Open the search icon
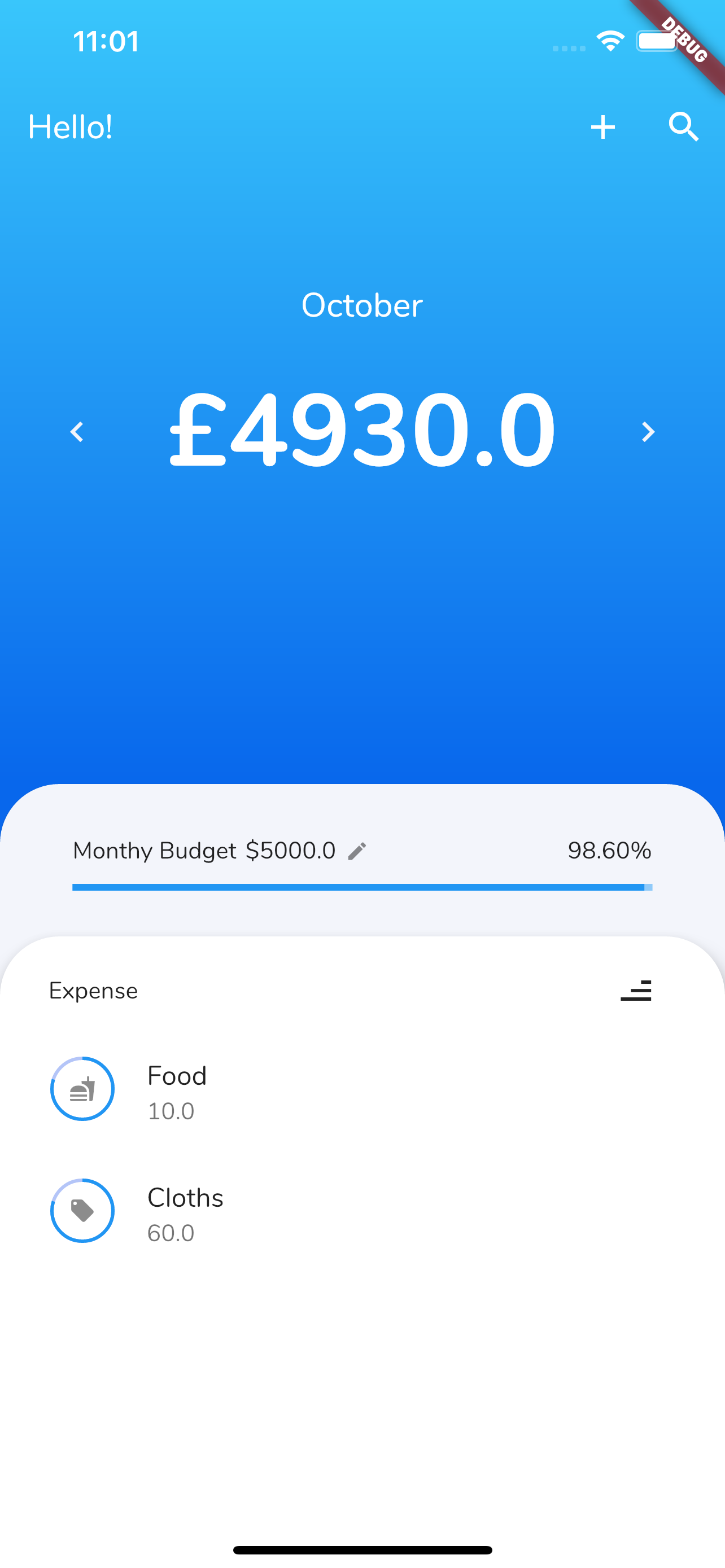 [683, 127]
